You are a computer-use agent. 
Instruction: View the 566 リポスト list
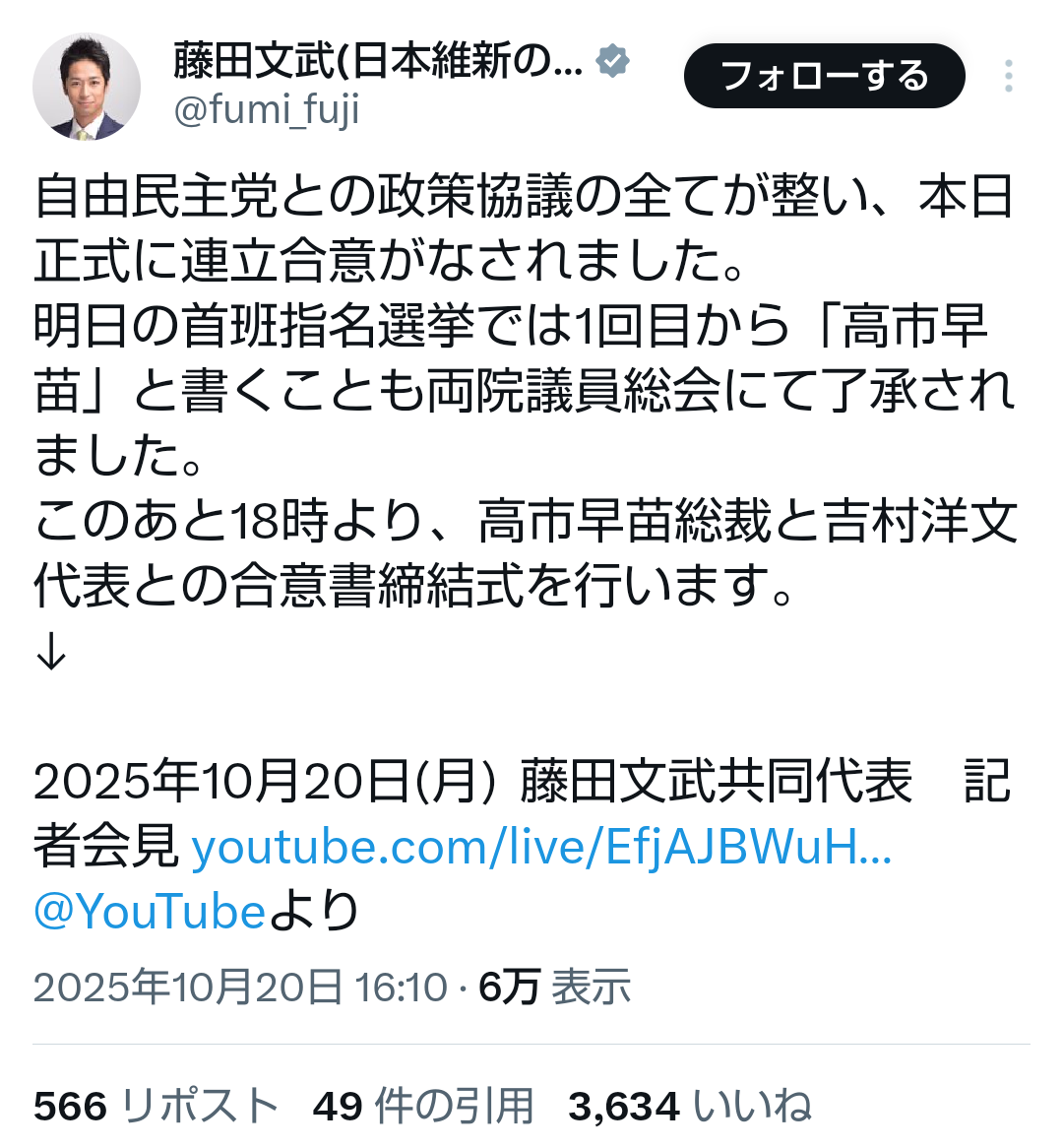[x=156, y=1106]
